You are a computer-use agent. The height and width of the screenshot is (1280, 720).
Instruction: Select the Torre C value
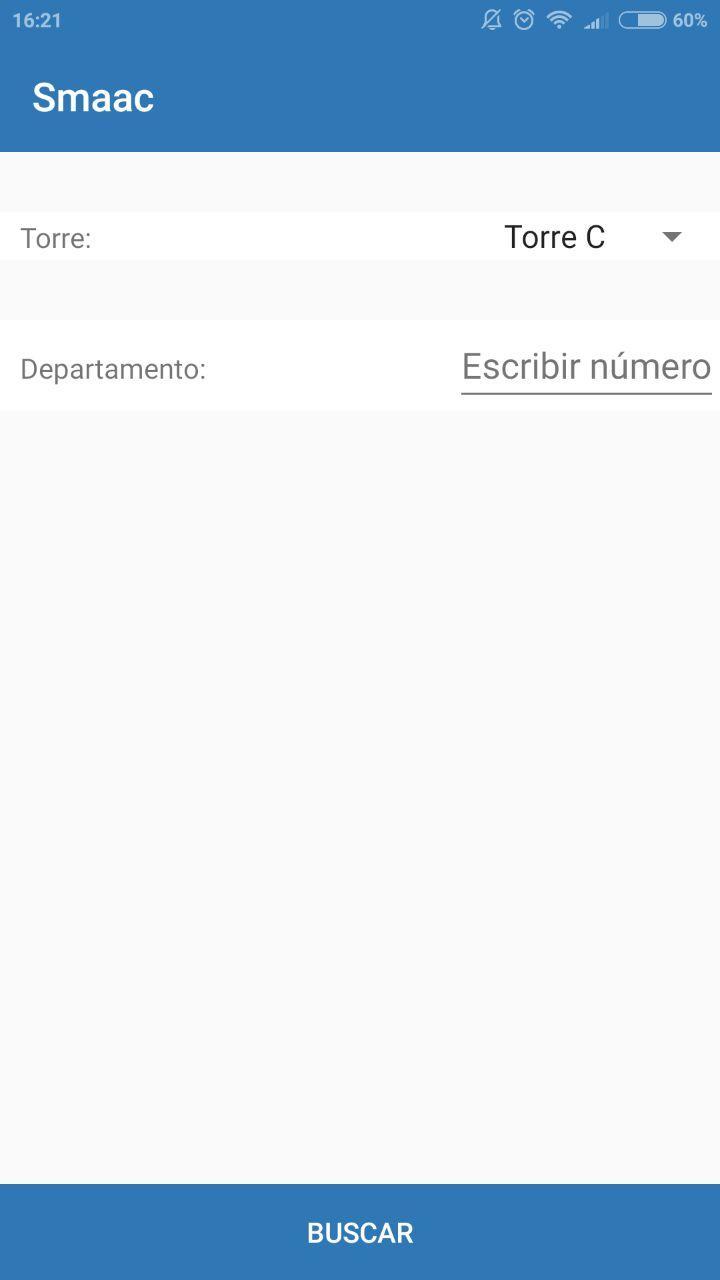554,237
